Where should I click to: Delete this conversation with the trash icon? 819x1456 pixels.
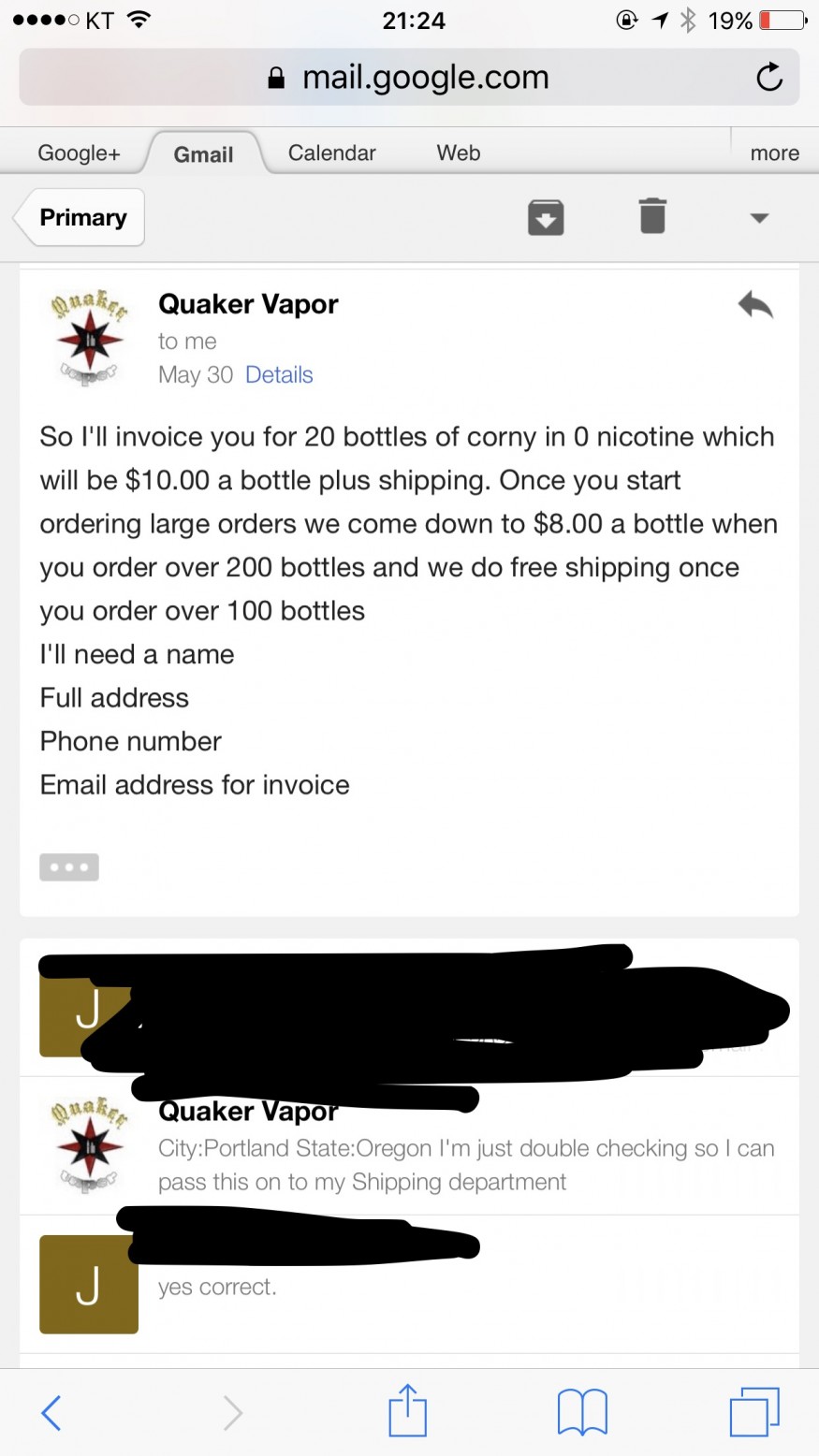pyautogui.click(x=652, y=217)
